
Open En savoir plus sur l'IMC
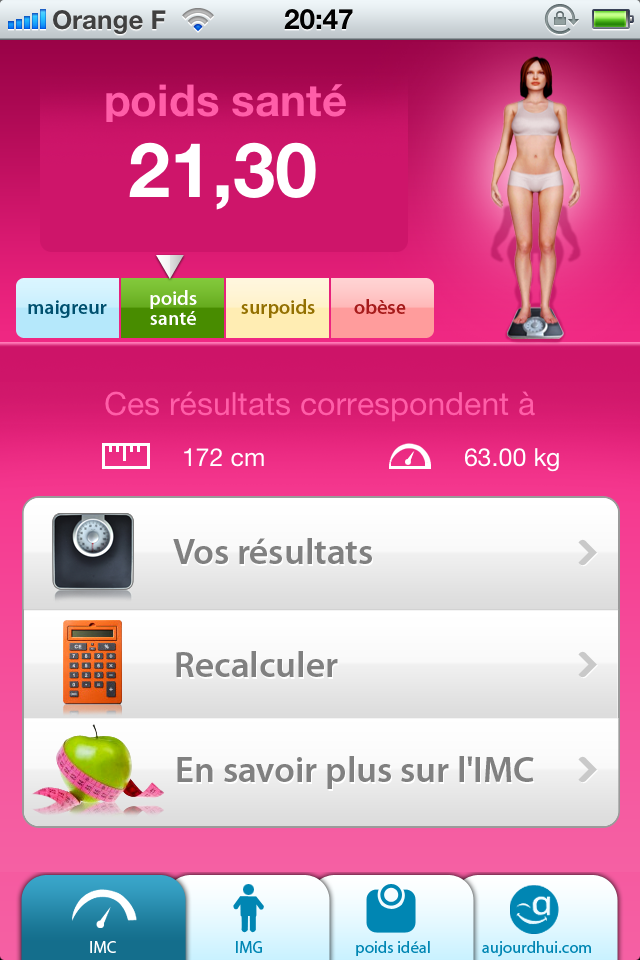320,770
